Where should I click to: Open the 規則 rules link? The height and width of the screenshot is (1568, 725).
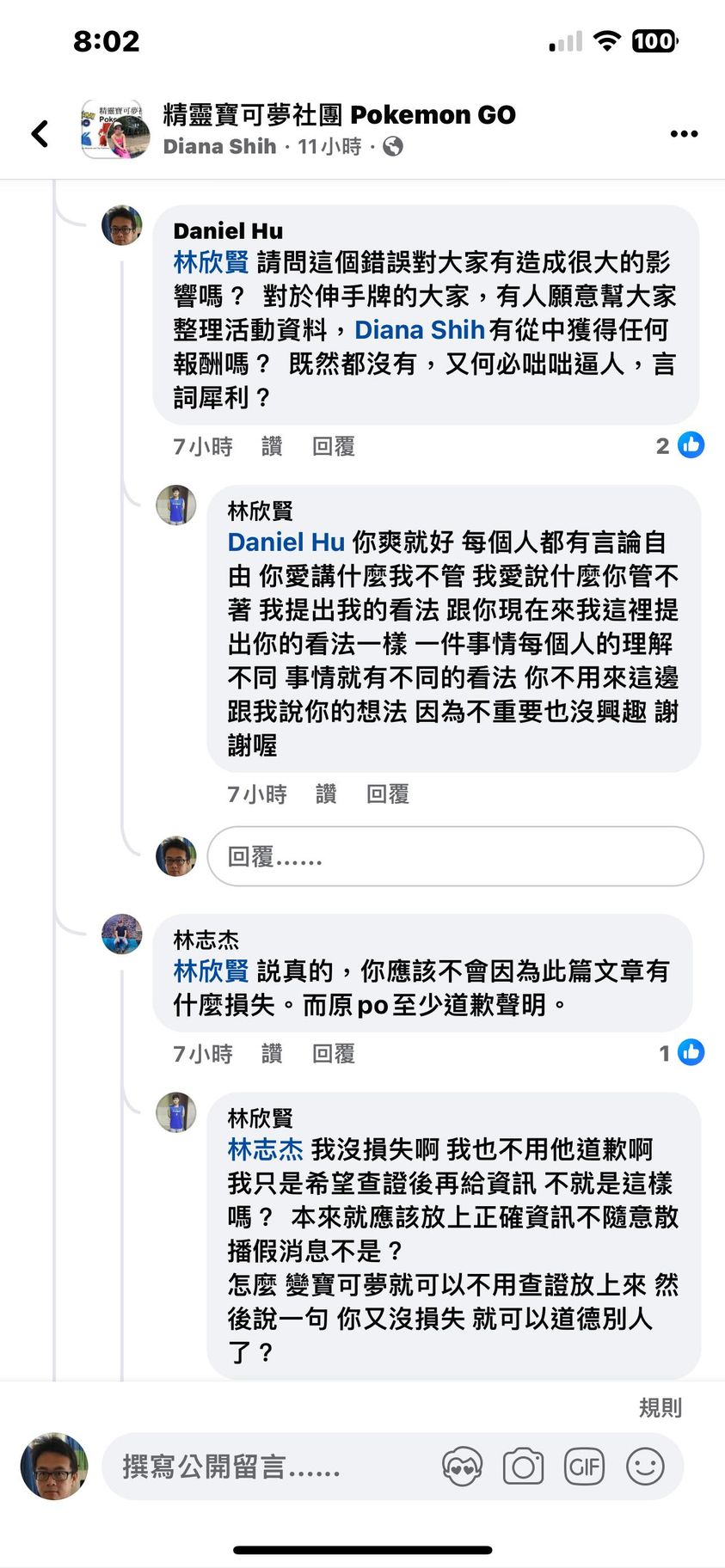pos(660,1407)
